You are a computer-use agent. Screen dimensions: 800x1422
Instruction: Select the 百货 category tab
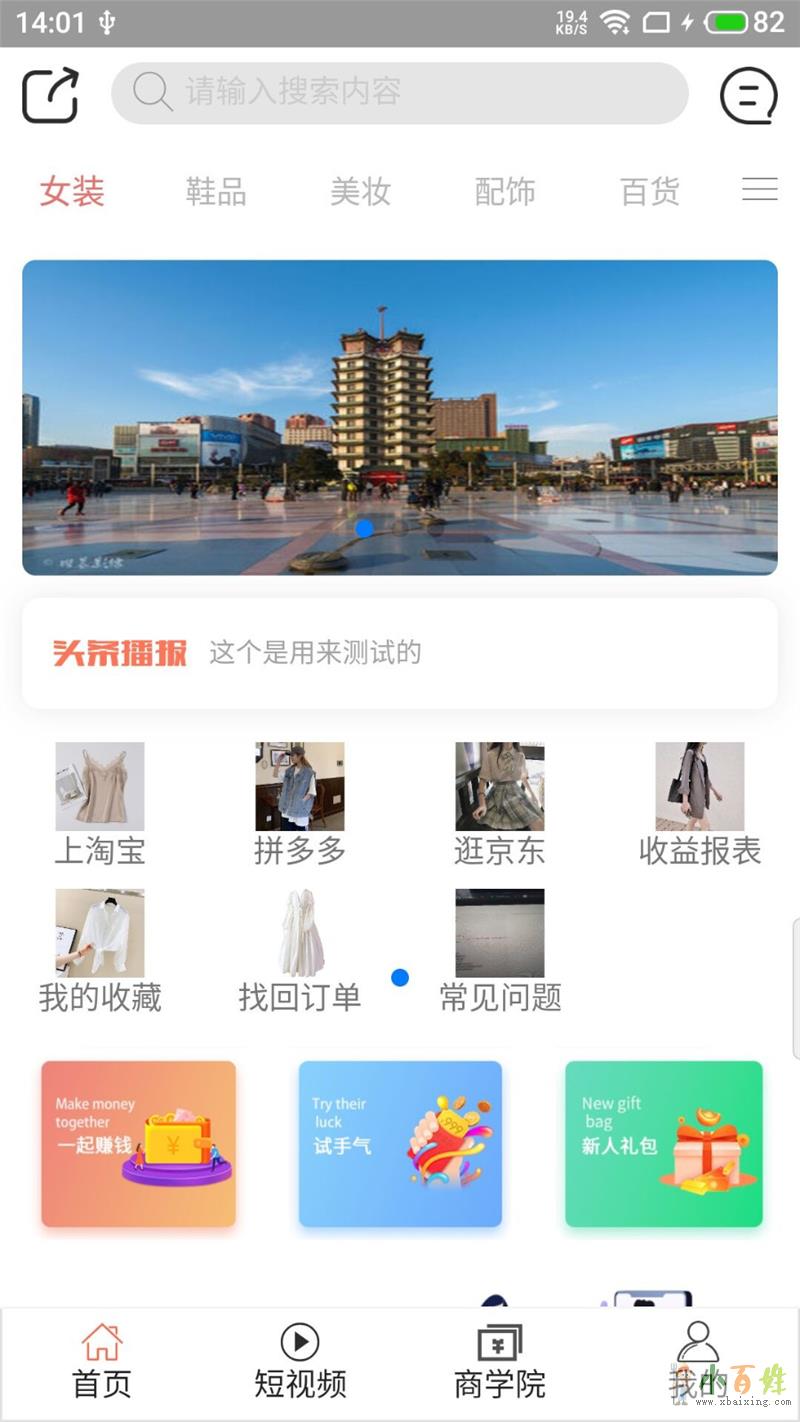click(x=650, y=191)
